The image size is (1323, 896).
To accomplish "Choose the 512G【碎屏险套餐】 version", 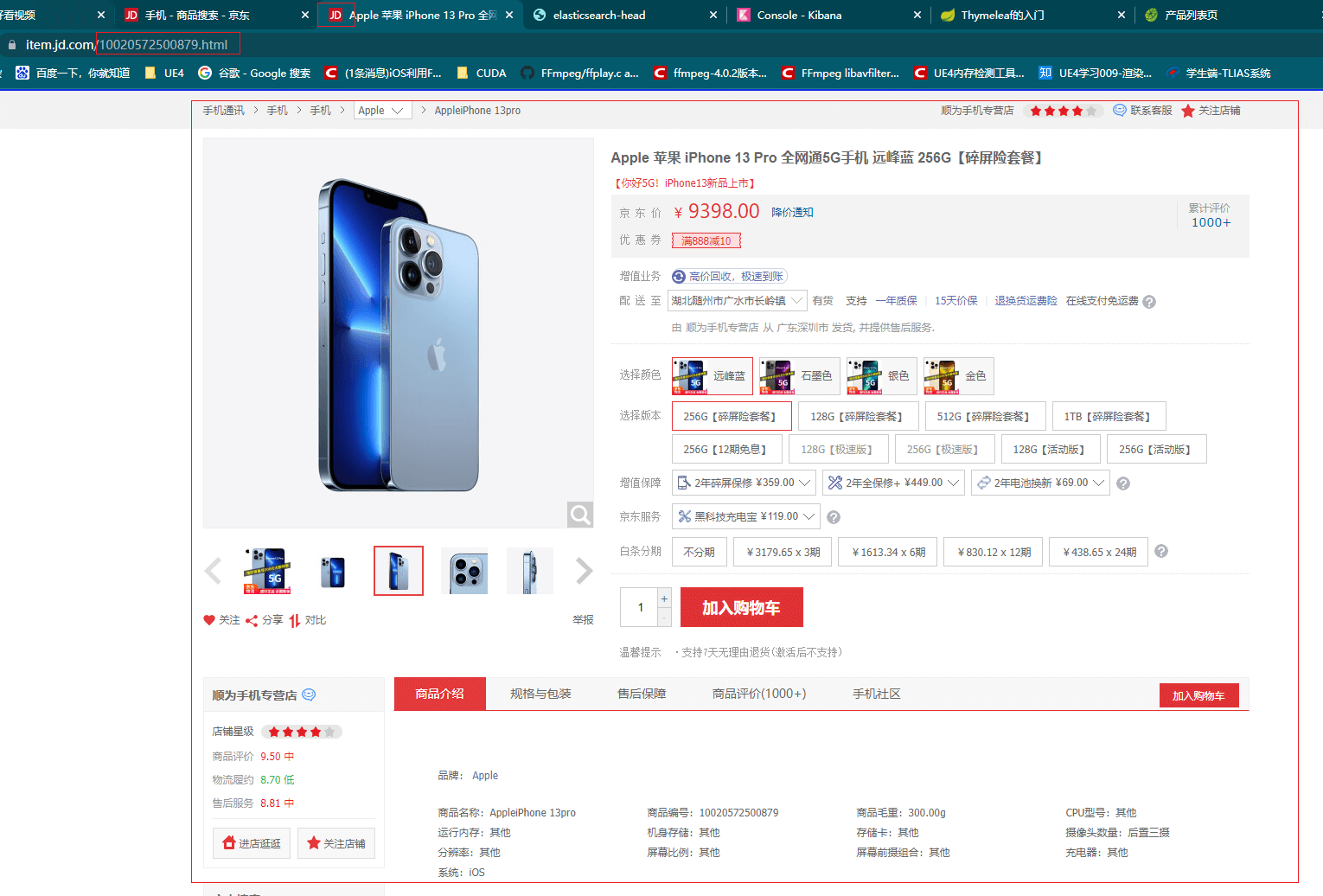I will click(984, 417).
